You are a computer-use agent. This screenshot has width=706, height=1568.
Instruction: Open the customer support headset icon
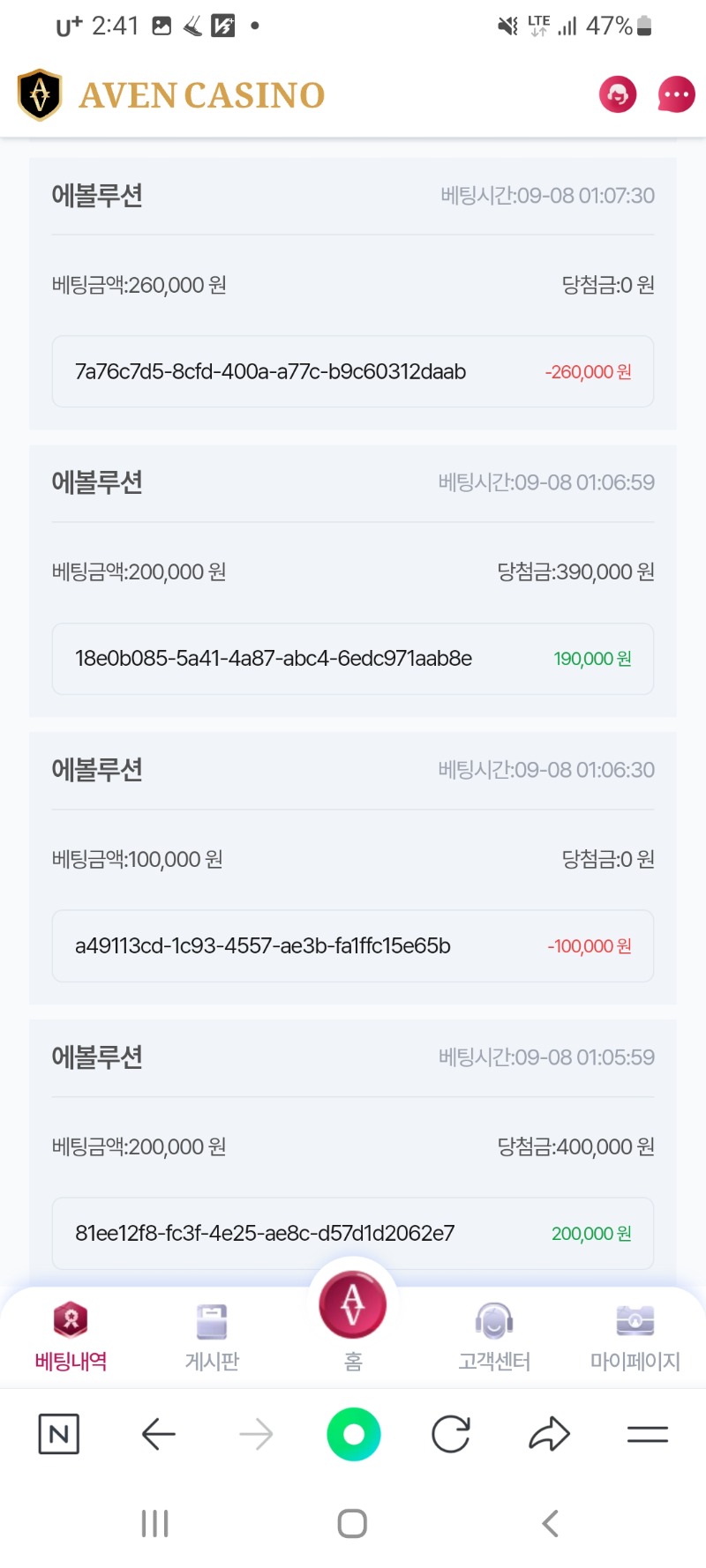tap(618, 94)
